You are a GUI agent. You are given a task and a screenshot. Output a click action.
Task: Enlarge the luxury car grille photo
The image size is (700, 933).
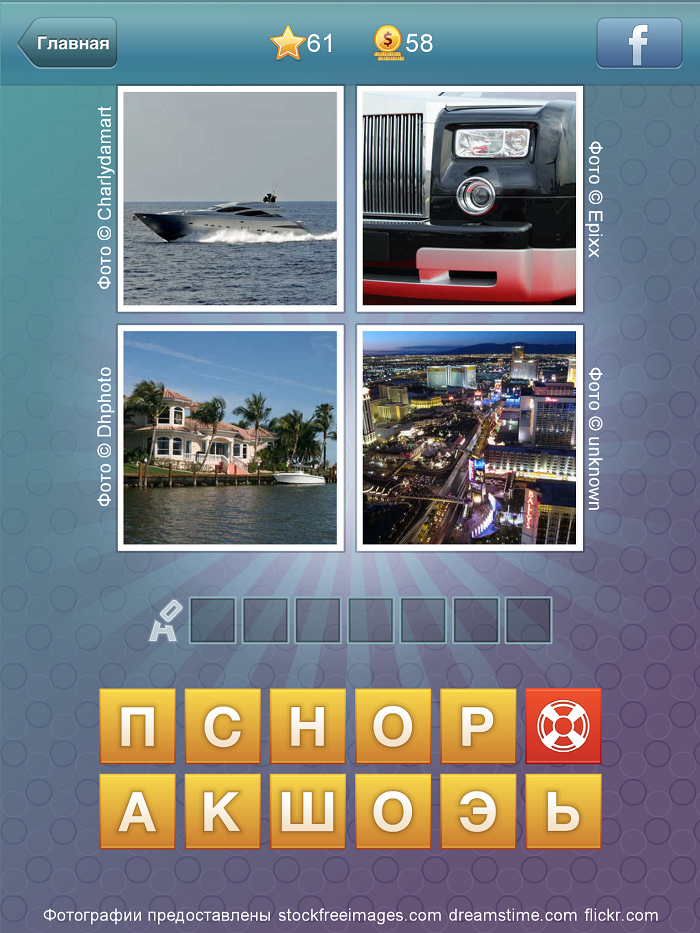click(469, 198)
